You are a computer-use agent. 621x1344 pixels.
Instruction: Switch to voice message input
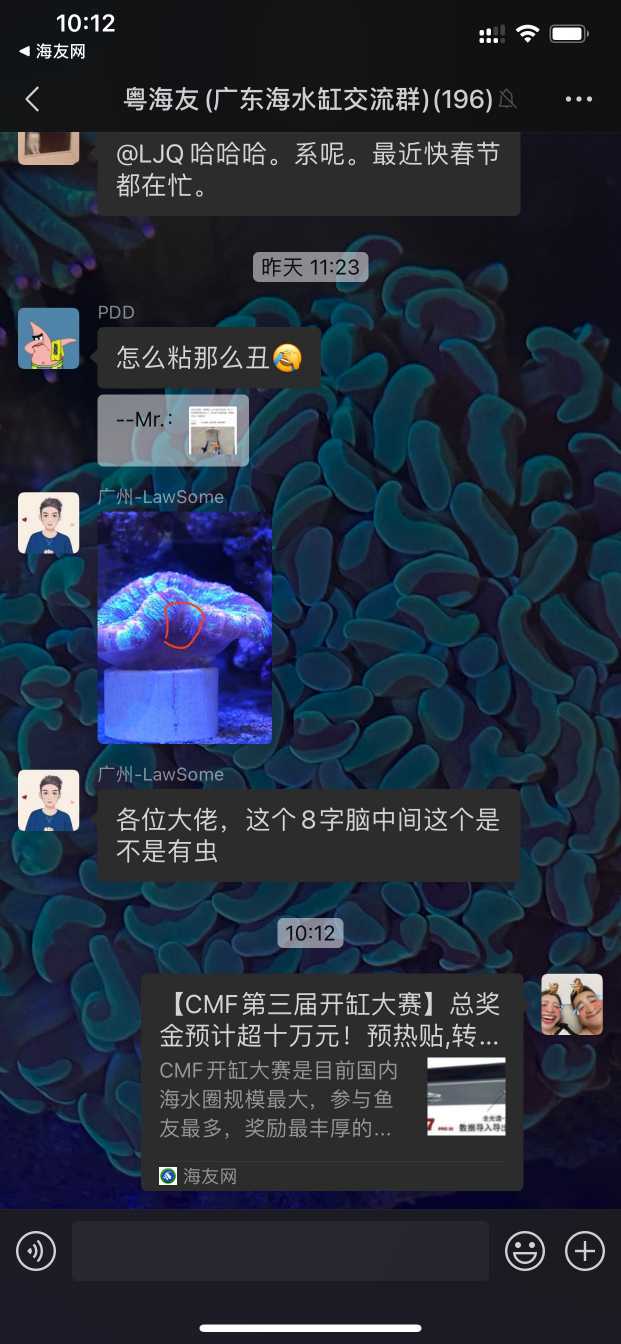(36, 1251)
